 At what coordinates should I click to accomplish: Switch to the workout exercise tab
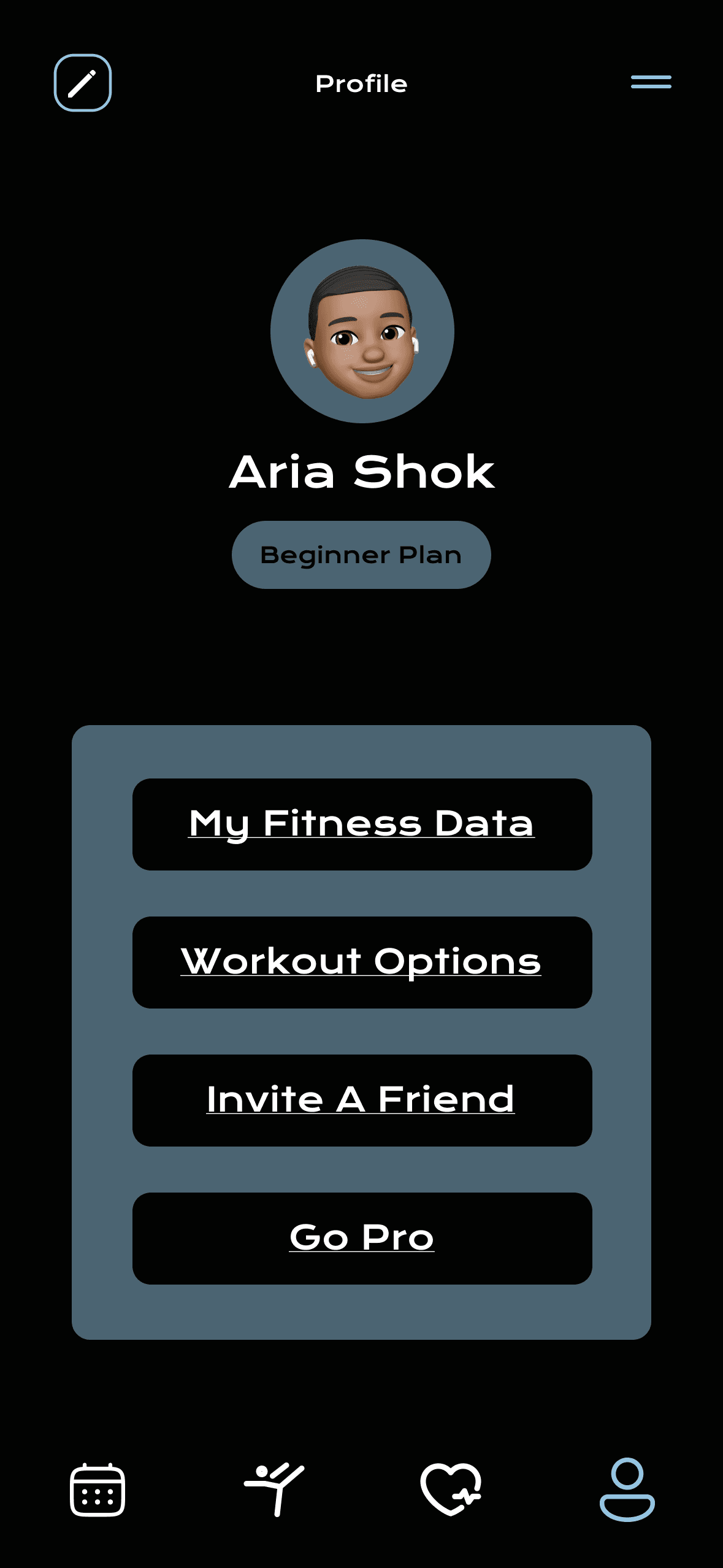[274, 1489]
